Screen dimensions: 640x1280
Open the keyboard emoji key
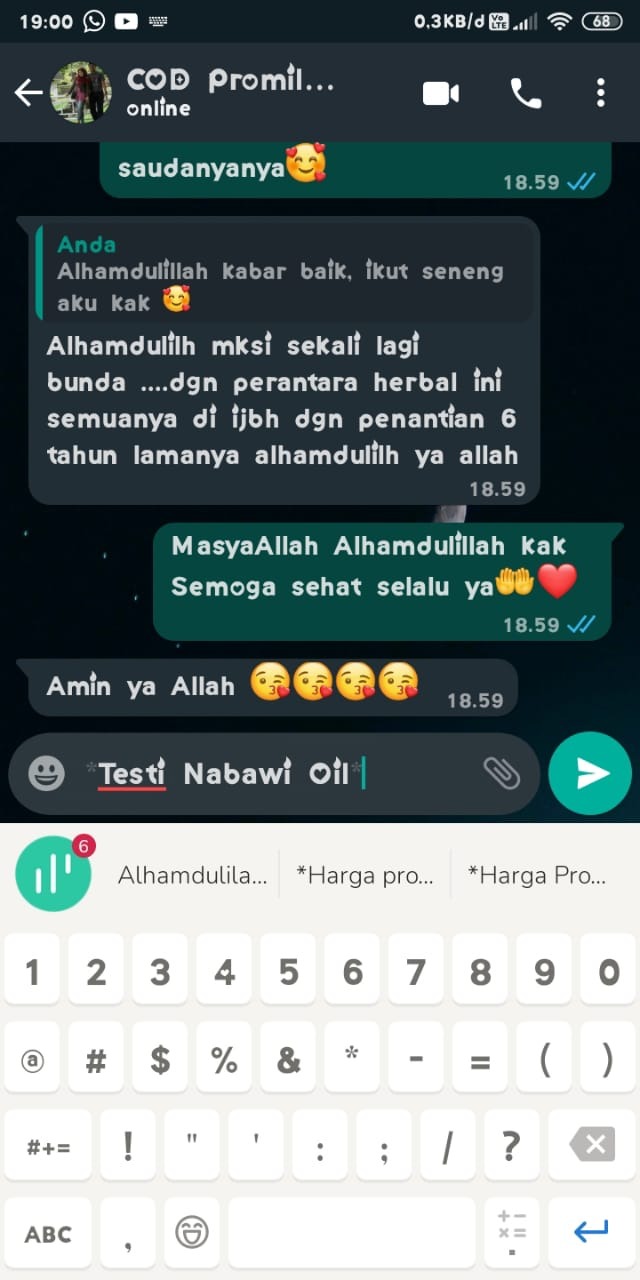click(x=192, y=1234)
